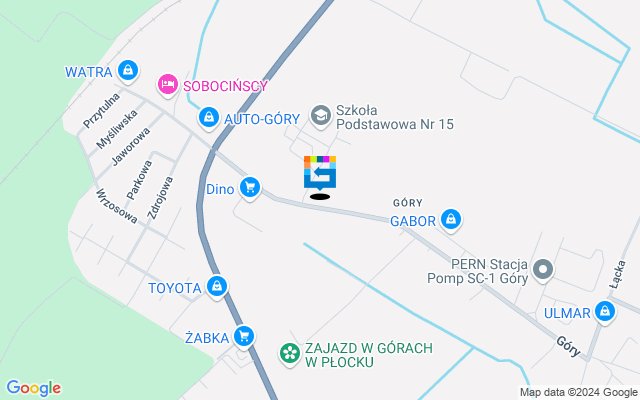Screen dimensions: 640x400
Task: Select the ULMAR shop pin
Action: 603,313
